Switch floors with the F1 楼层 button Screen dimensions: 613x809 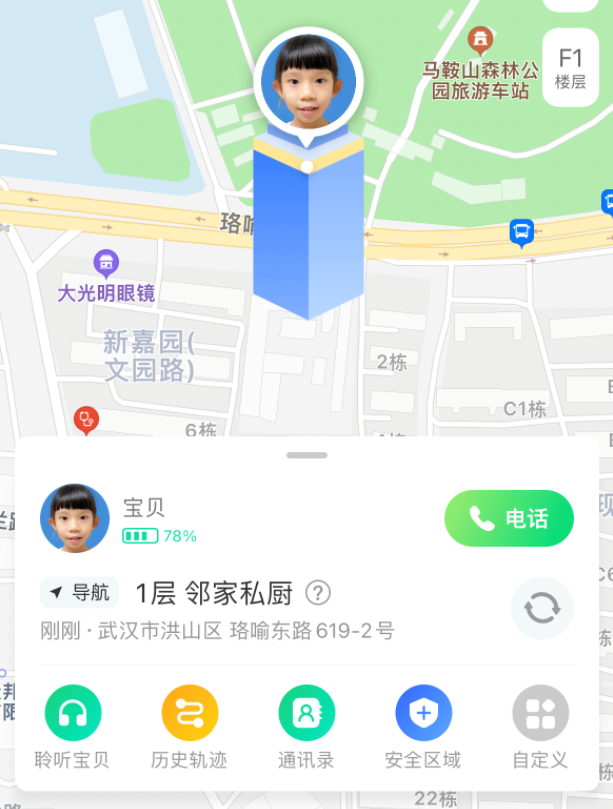tap(570, 66)
